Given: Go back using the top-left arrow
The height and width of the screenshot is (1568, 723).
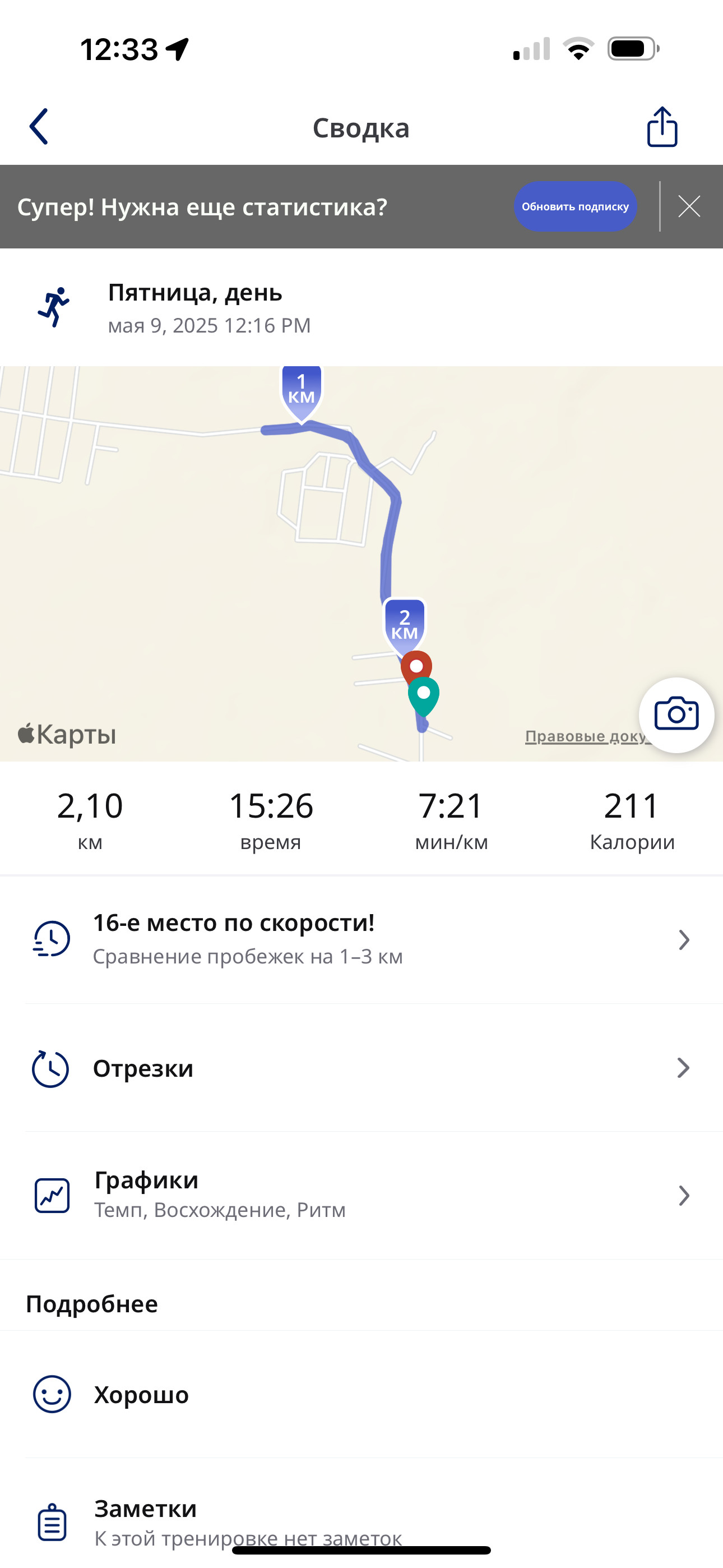Looking at the screenshot, I should coord(39,127).
